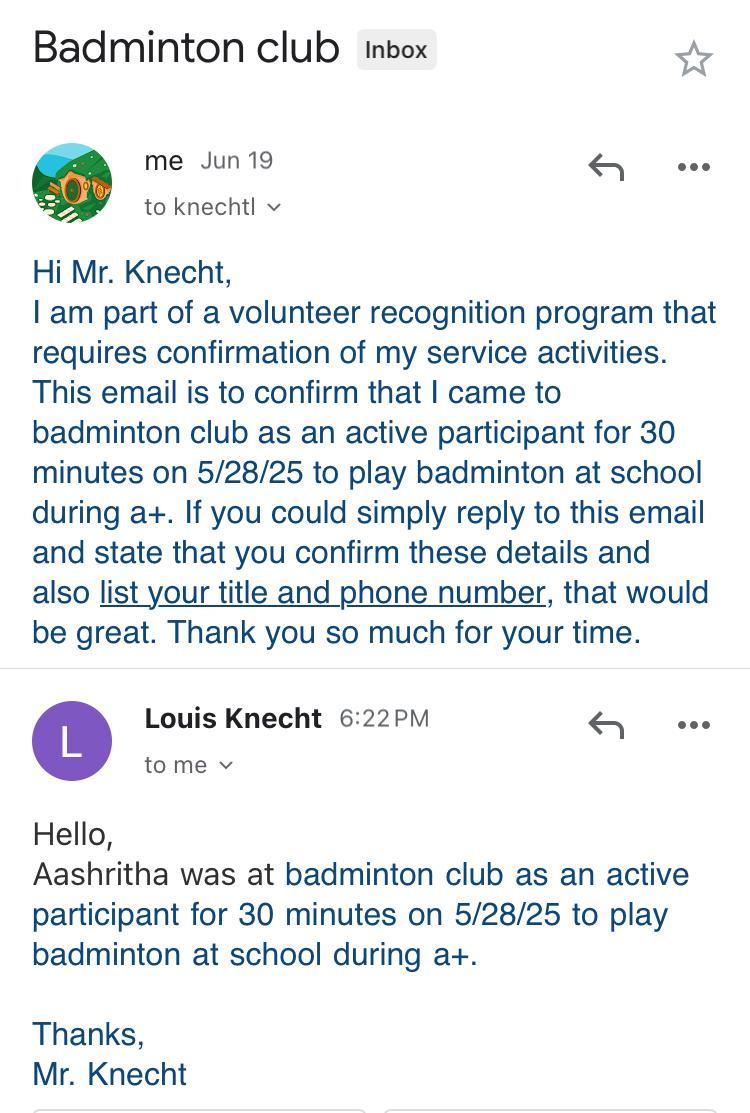Screen dimensions: 750x1113
Task: Open more options for Louis Knecht's message
Action: click(x=693, y=725)
